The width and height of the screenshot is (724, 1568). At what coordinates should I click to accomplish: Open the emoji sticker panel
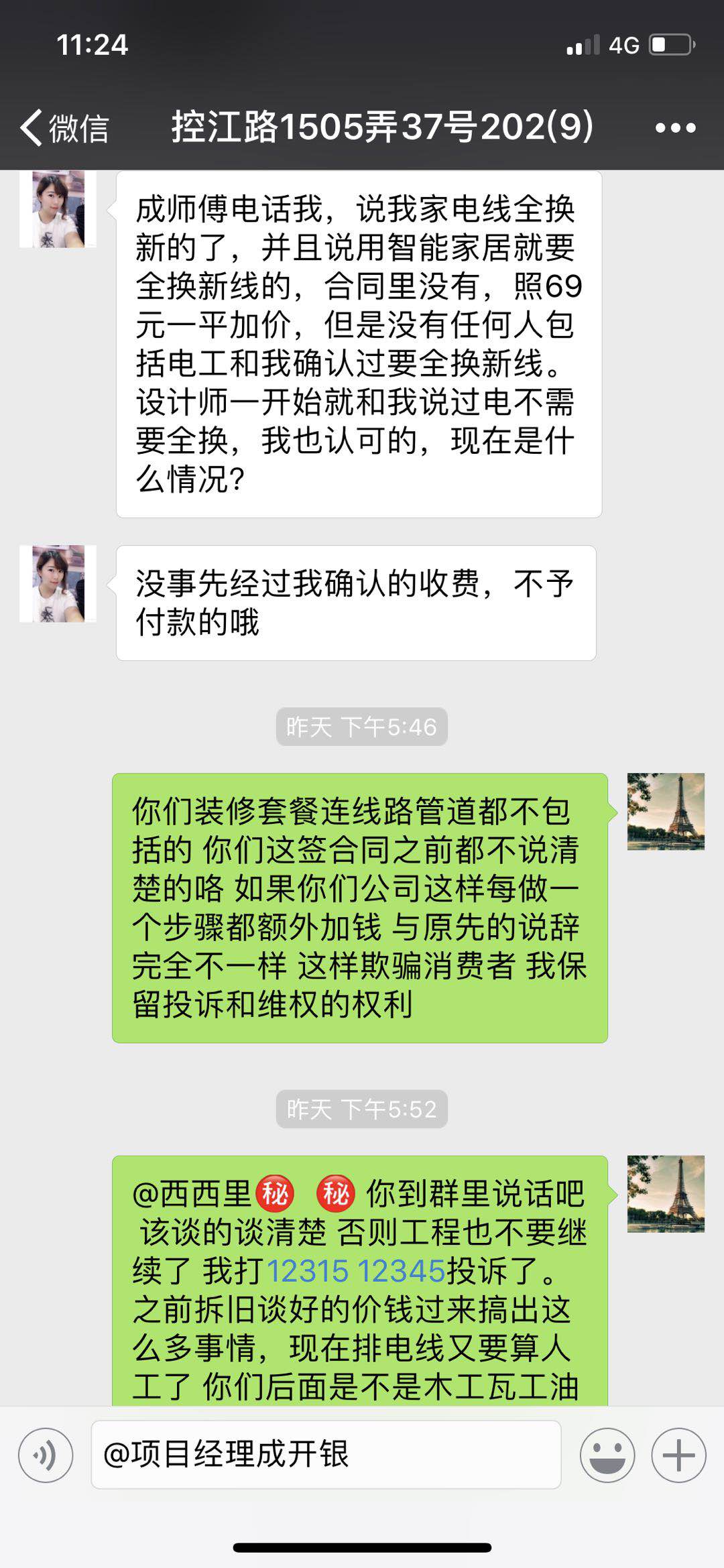[x=607, y=1455]
